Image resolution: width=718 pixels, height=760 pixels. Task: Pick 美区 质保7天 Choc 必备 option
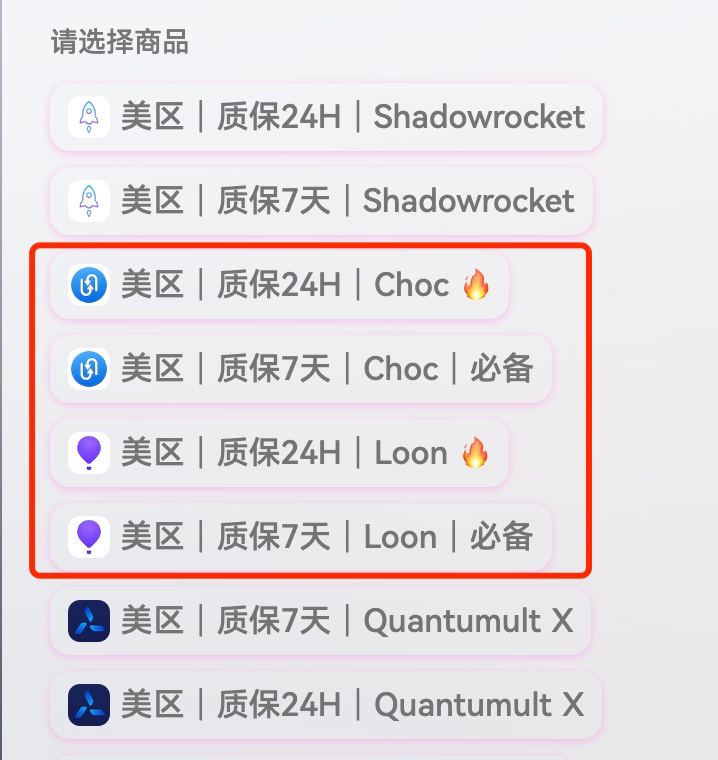tap(300, 369)
